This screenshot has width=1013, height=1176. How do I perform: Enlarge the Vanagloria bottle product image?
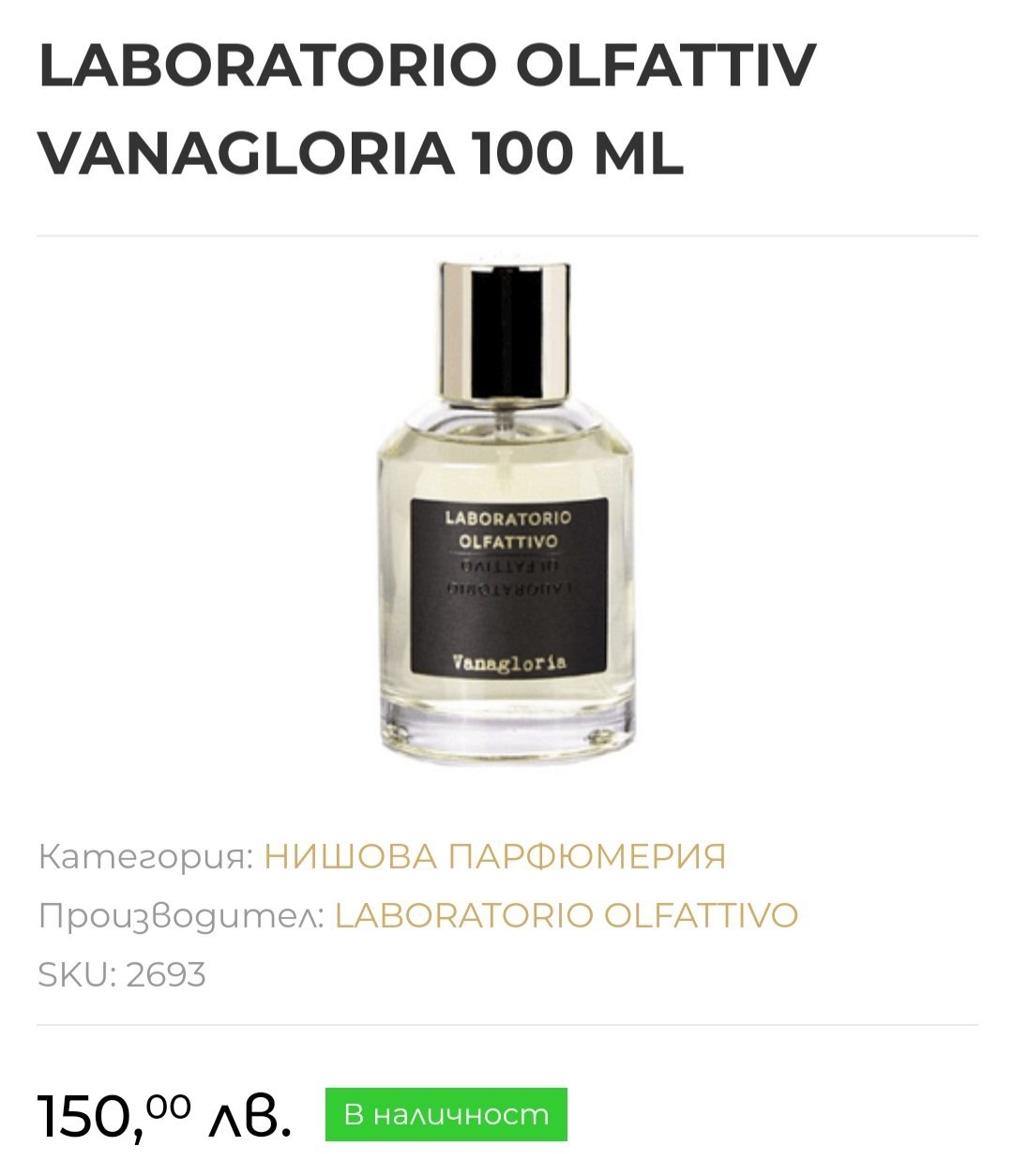tap(506, 514)
